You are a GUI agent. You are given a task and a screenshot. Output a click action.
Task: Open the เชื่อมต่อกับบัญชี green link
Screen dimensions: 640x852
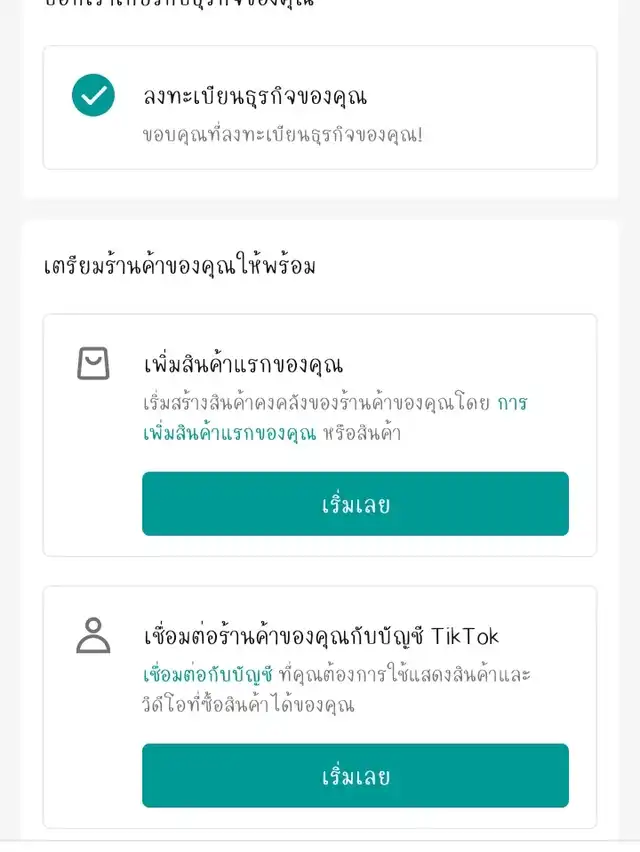pyautogui.click(x=208, y=675)
